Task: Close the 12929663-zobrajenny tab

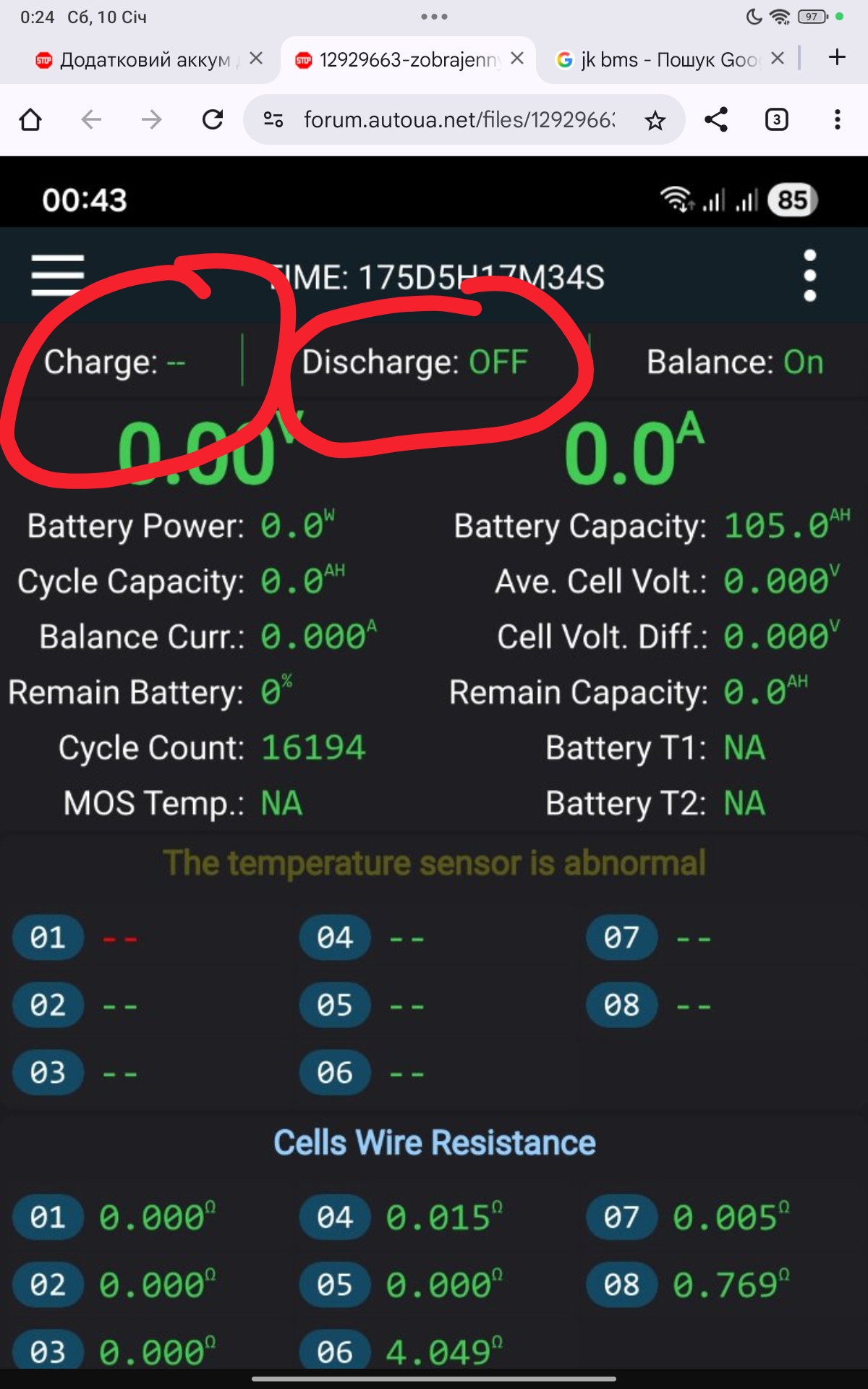Action: 517,59
